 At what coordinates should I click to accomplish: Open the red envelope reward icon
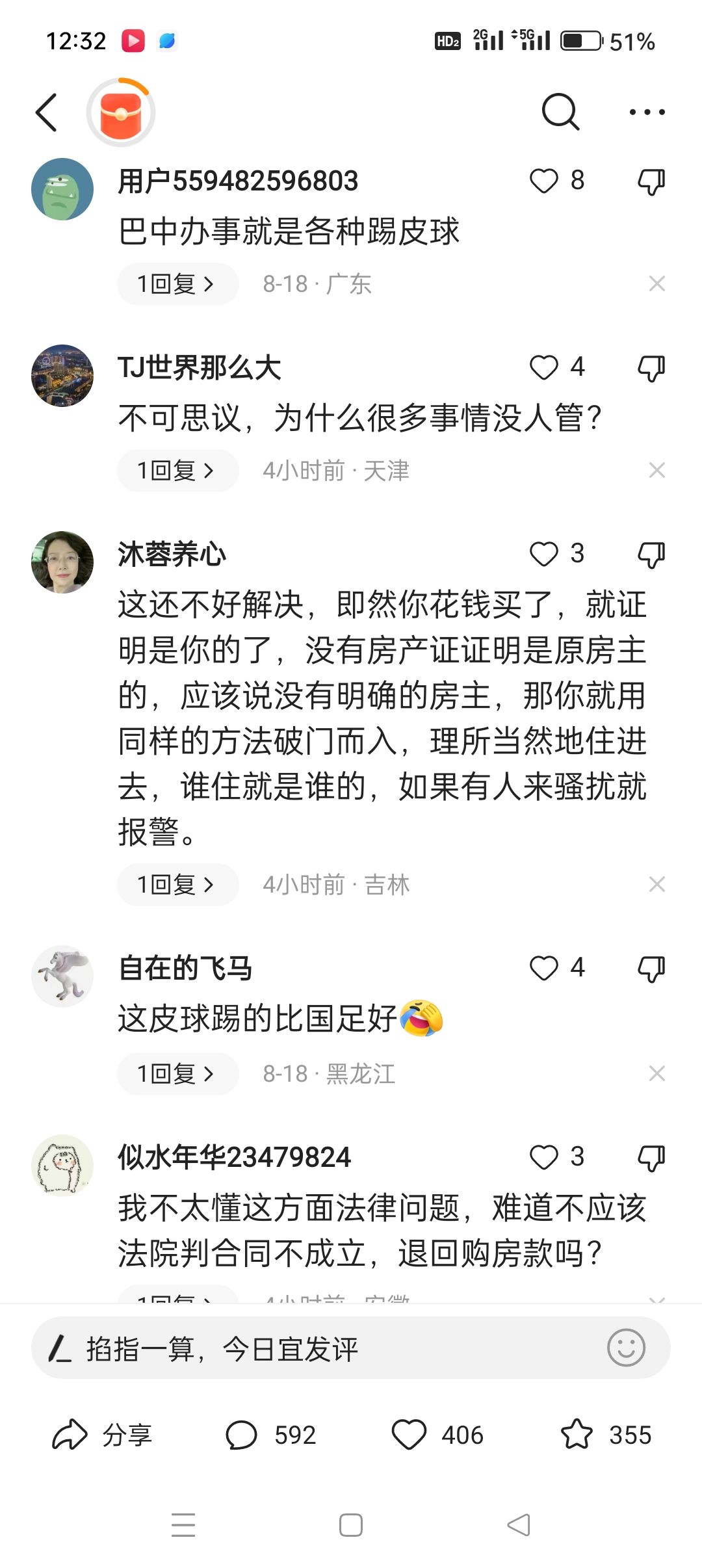click(121, 113)
